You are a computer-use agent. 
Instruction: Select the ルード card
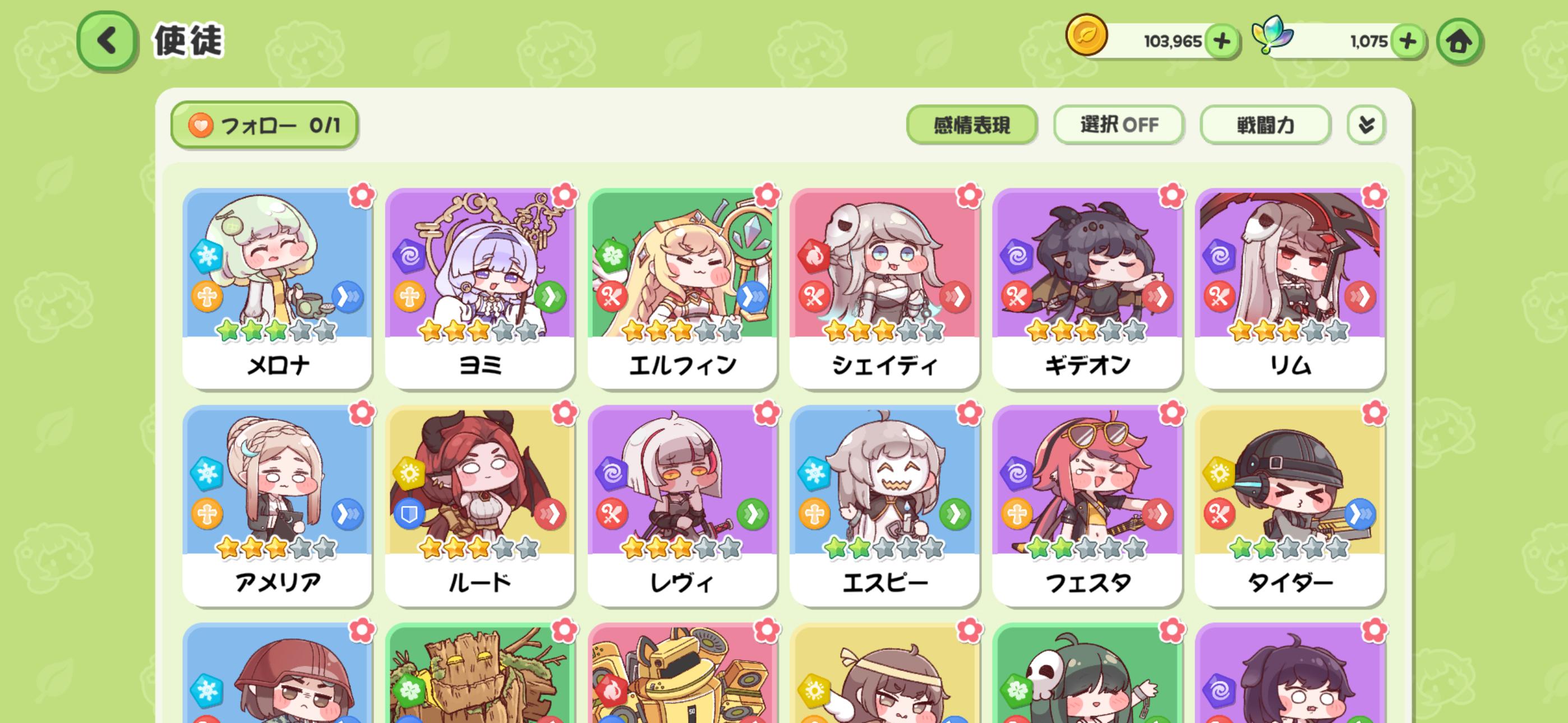point(479,505)
